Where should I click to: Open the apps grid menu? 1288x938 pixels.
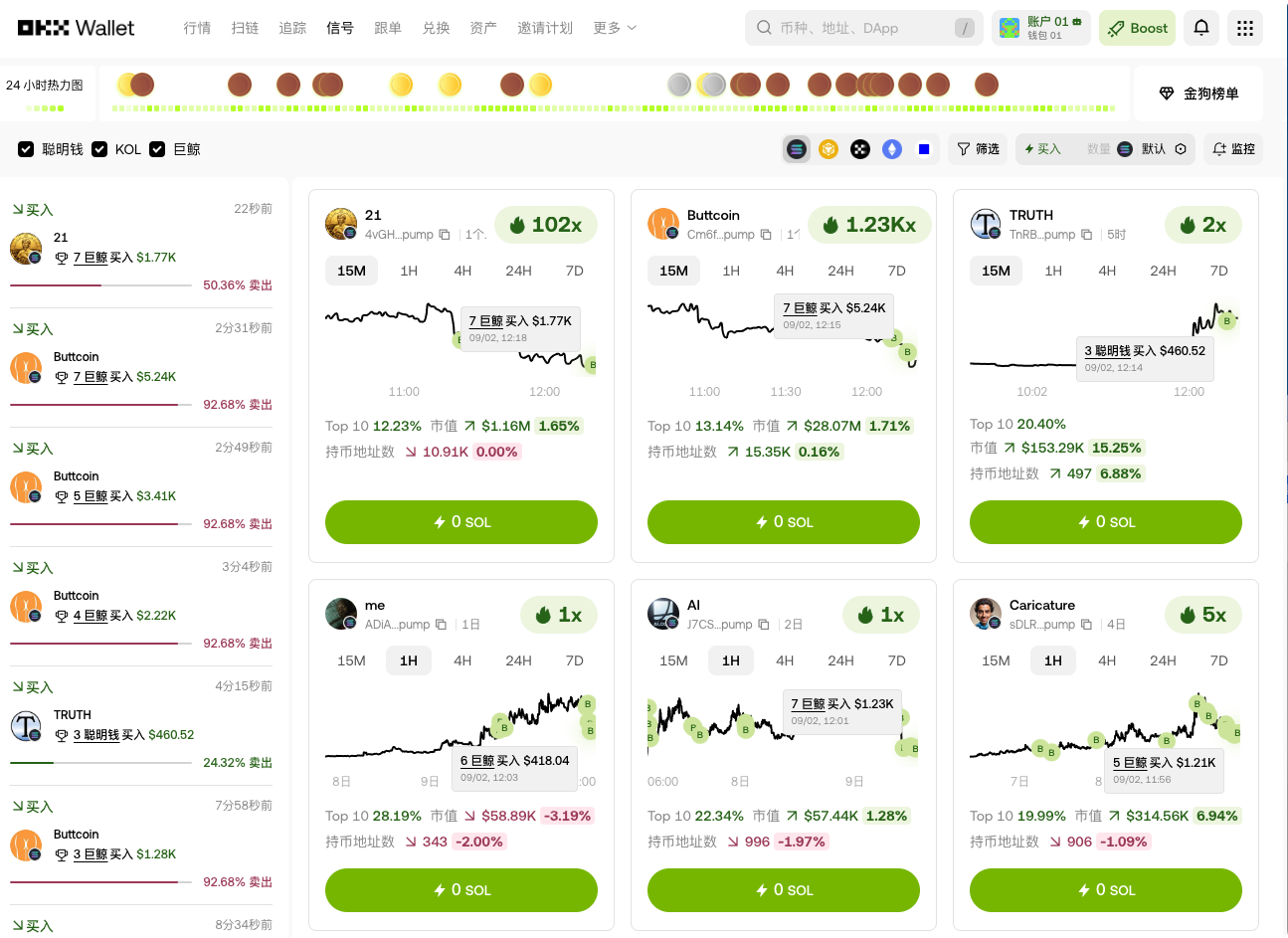pyautogui.click(x=1245, y=28)
